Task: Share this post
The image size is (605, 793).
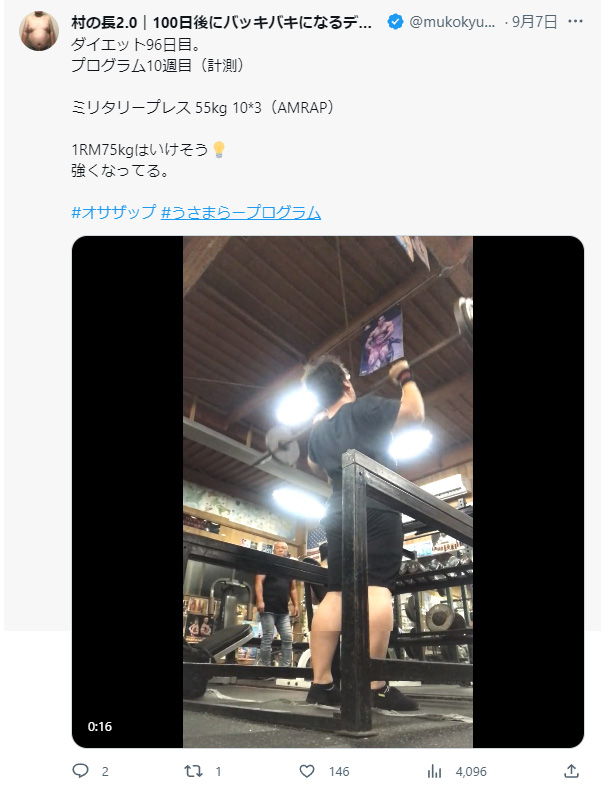Action: point(571,771)
